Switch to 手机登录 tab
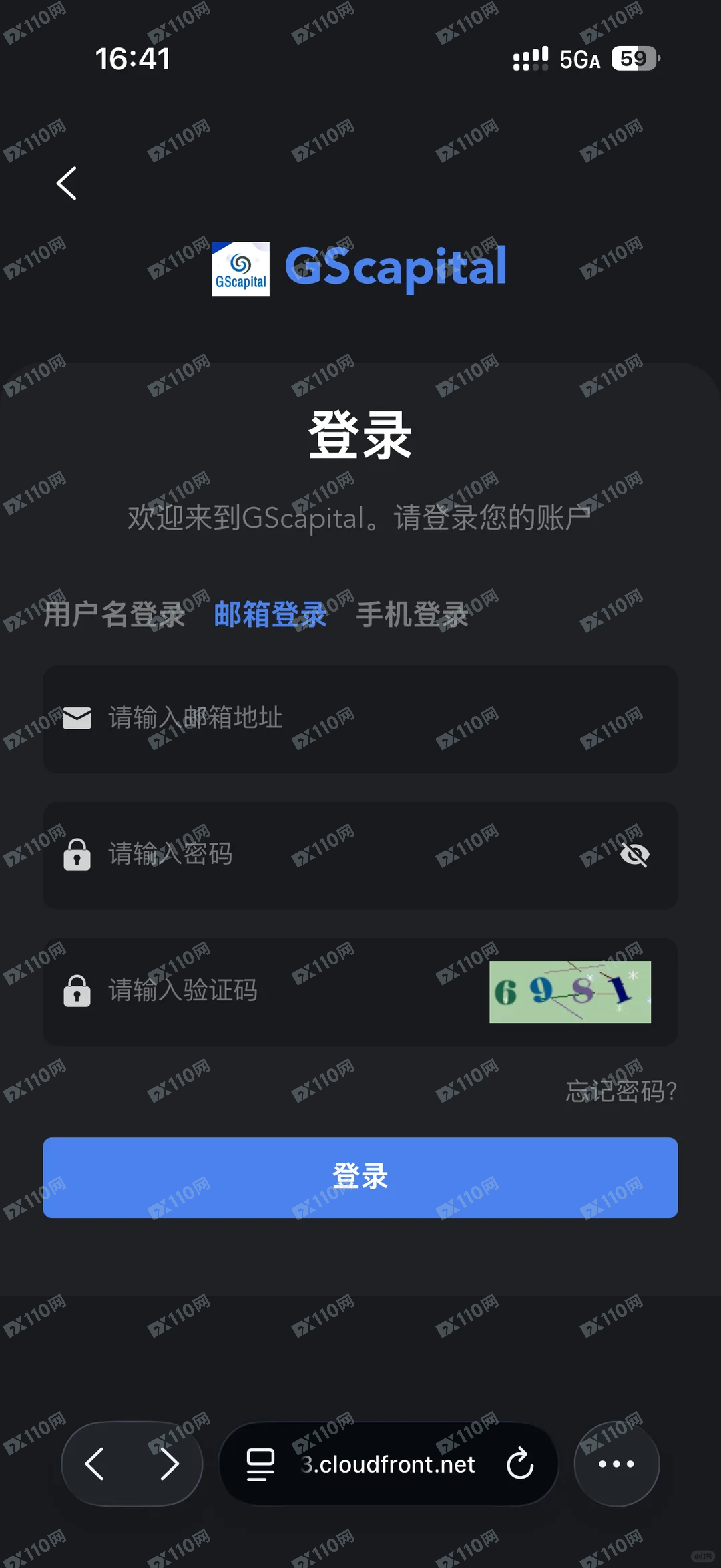The height and width of the screenshot is (1568, 721). pos(412,616)
